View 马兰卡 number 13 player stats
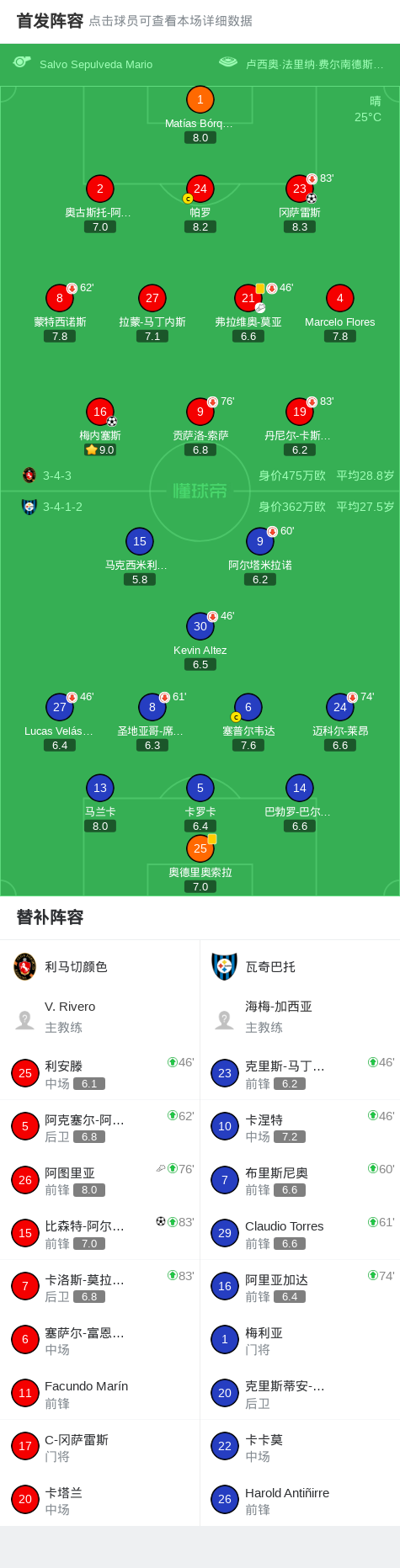The width and height of the screenshot is (400, 1568). [99, 802]
